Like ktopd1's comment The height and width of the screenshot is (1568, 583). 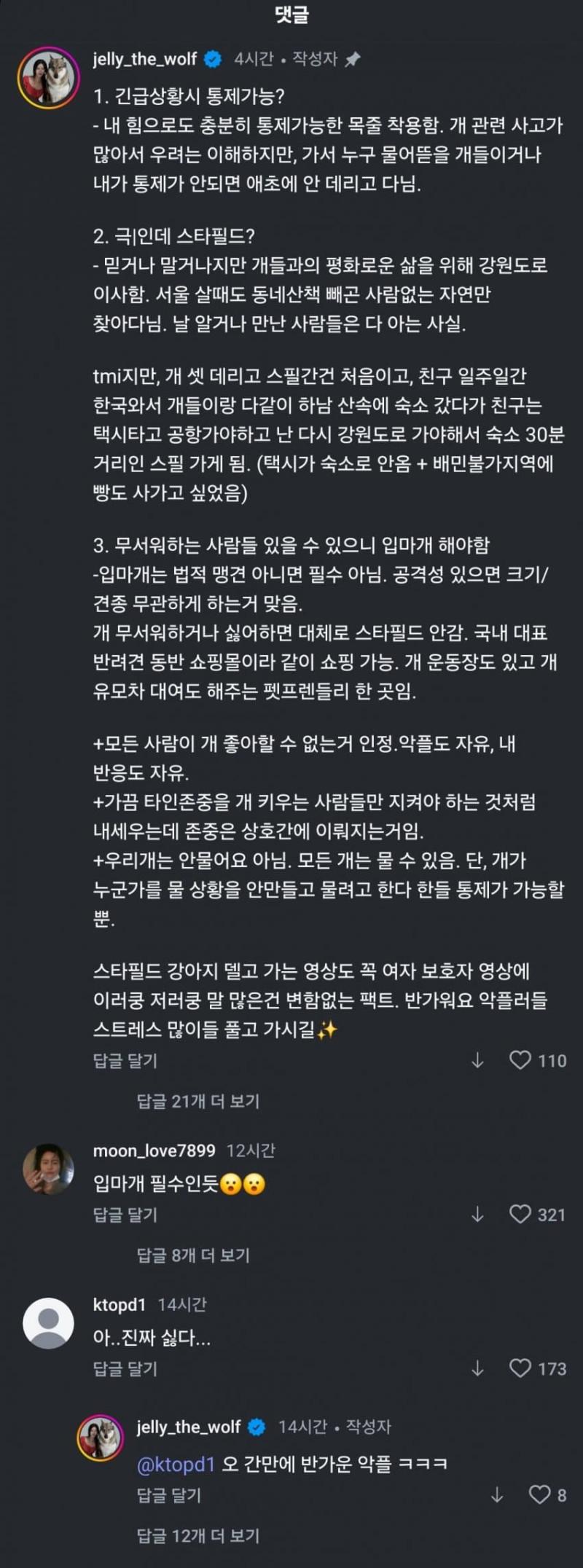pos(520,1368)
